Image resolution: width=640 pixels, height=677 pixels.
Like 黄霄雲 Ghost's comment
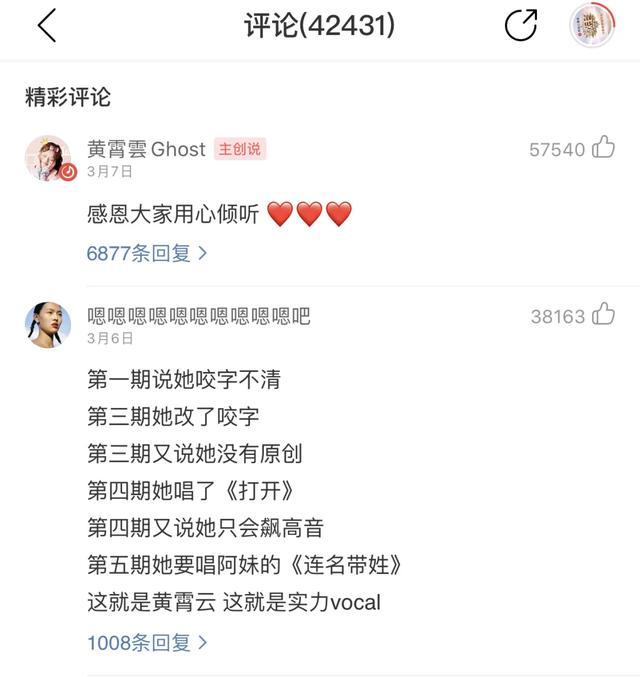[603, 149]
